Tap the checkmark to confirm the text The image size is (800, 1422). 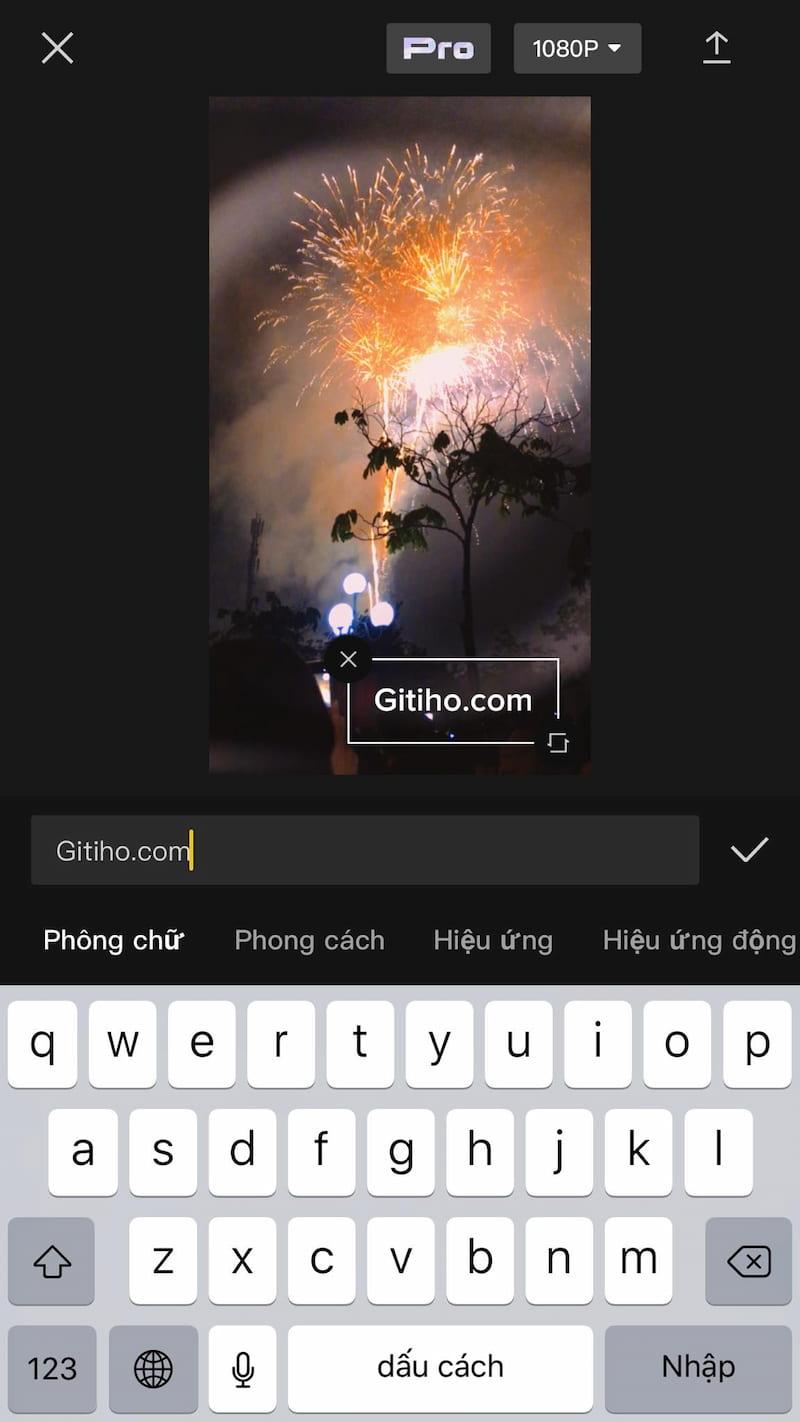(x=749, y=850)
